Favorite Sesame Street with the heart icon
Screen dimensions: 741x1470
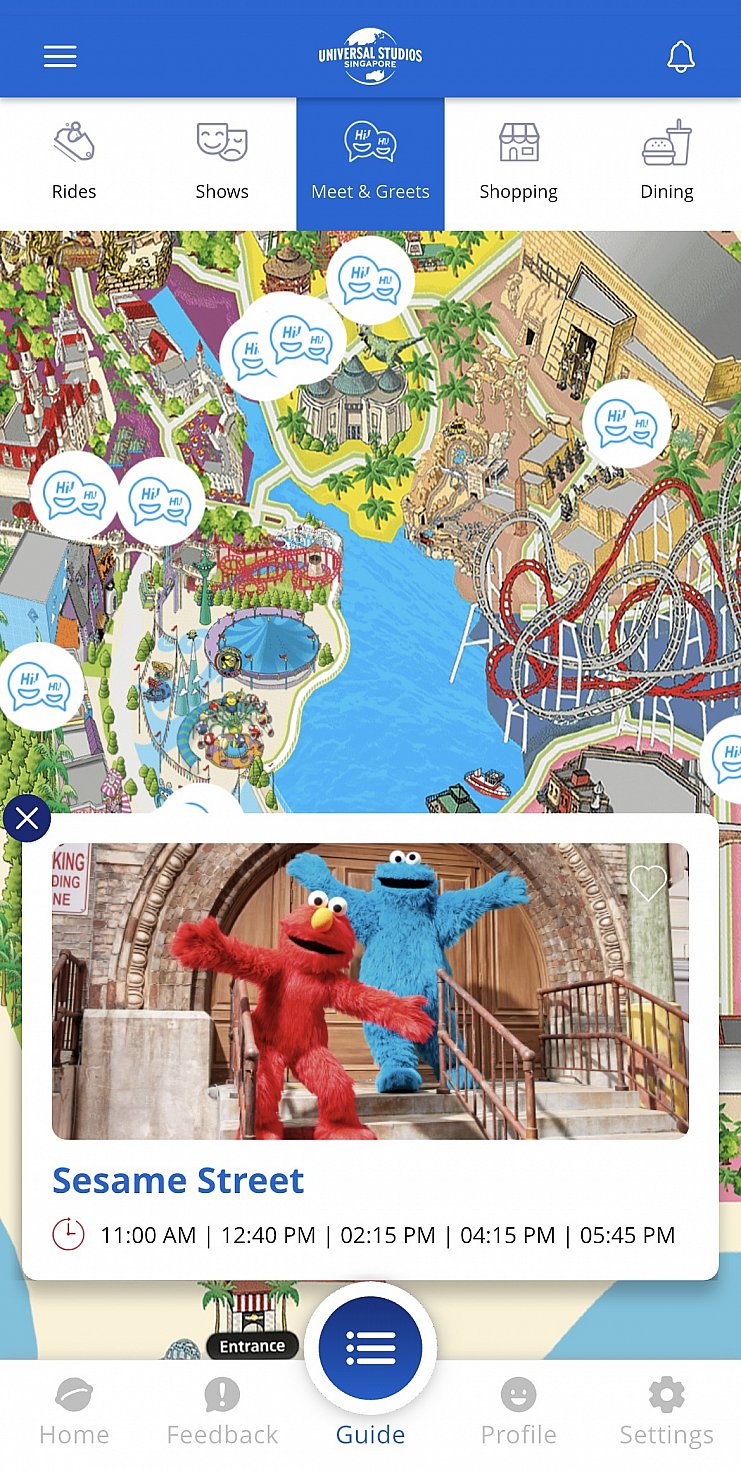click(x=648, y=883)
